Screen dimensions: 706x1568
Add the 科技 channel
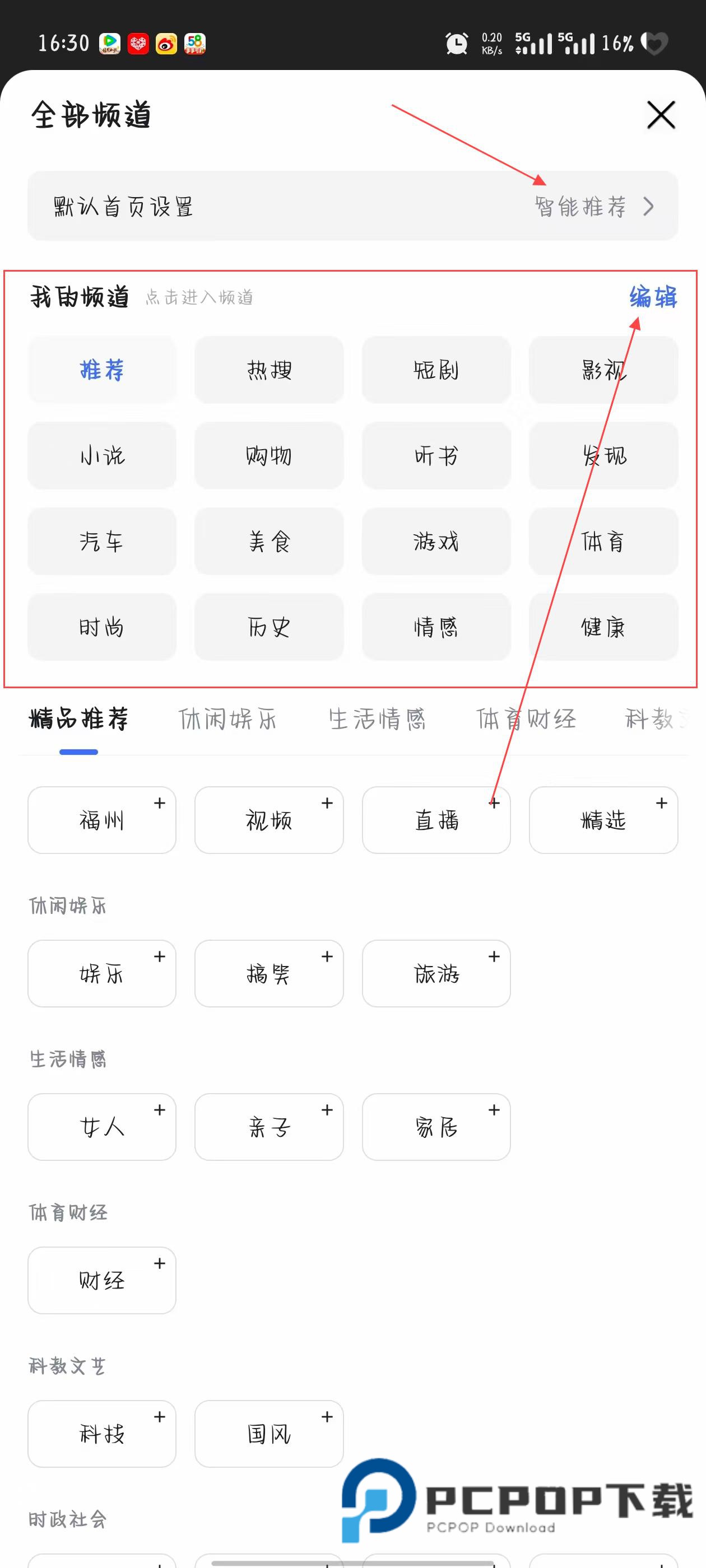102,1434
